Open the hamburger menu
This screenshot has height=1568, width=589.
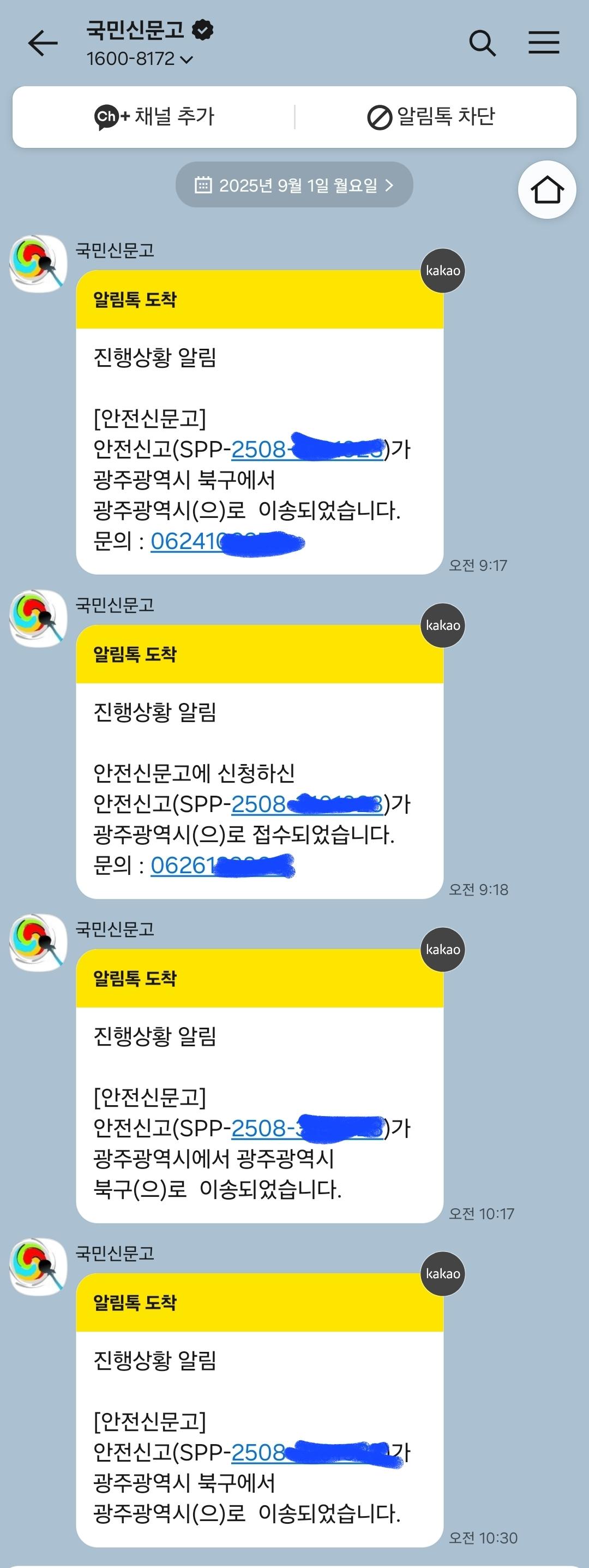(543, 43)
